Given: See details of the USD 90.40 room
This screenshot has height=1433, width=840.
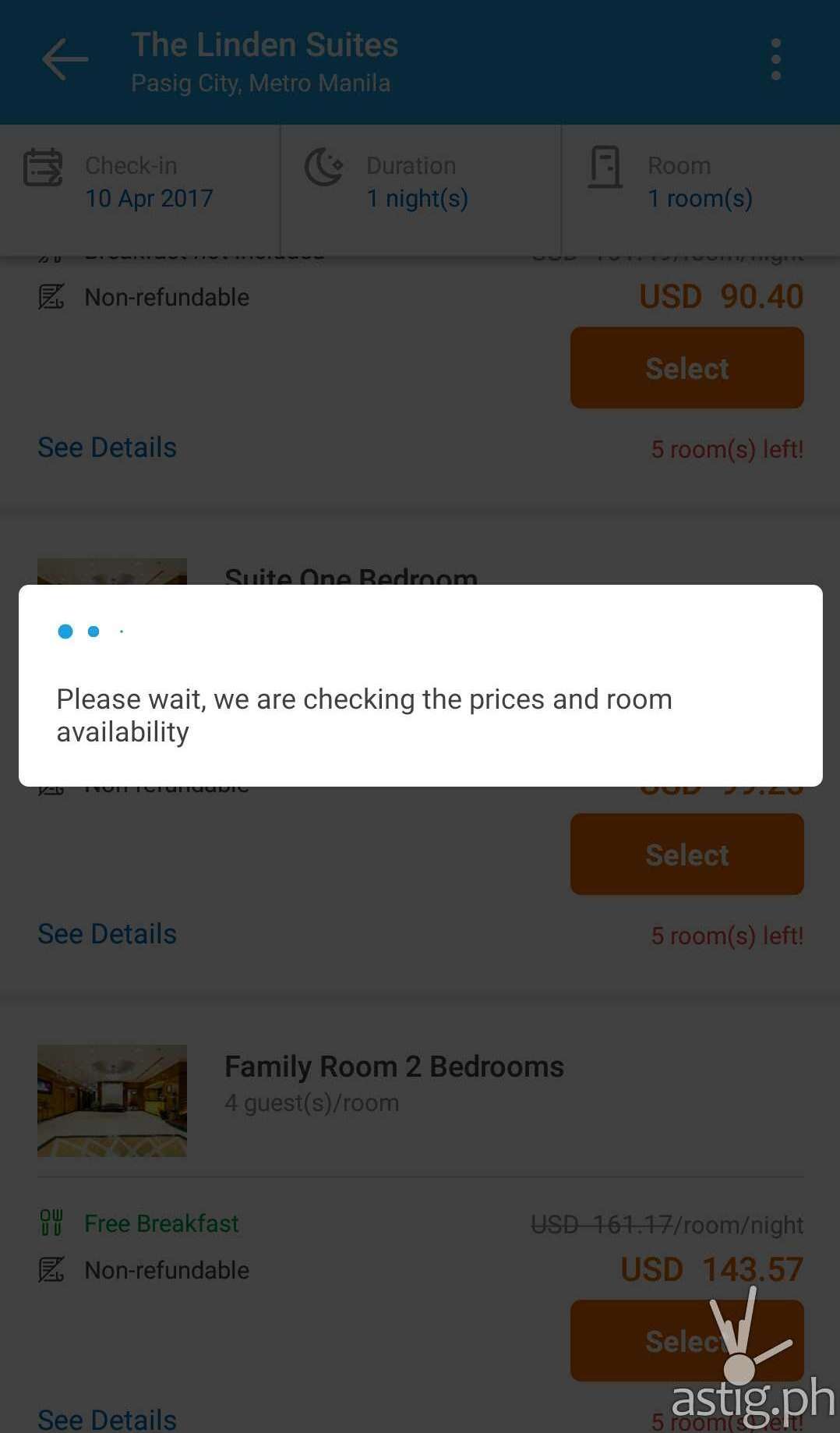Looking at the screenshot, I should [108, 448].
